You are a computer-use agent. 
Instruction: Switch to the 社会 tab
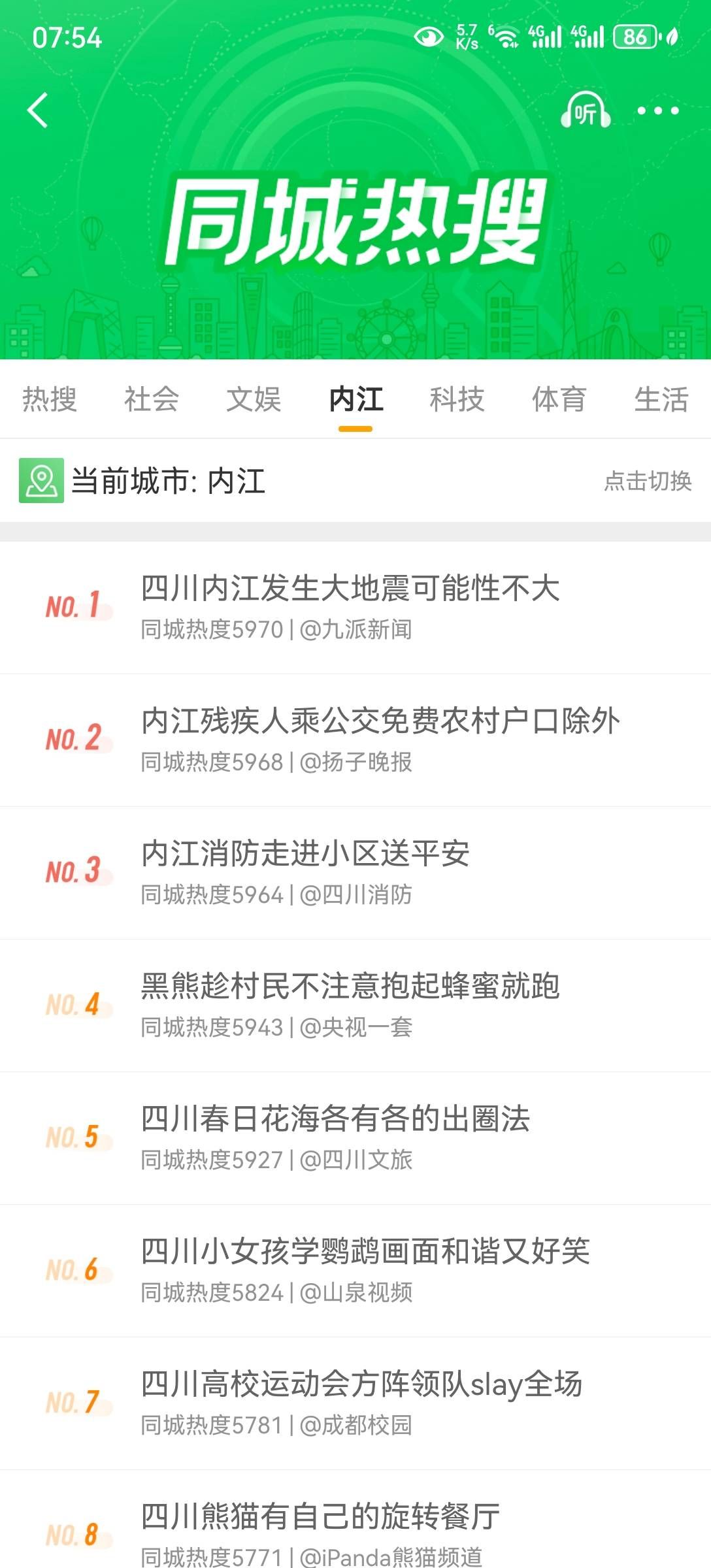[x=152, y=399]
